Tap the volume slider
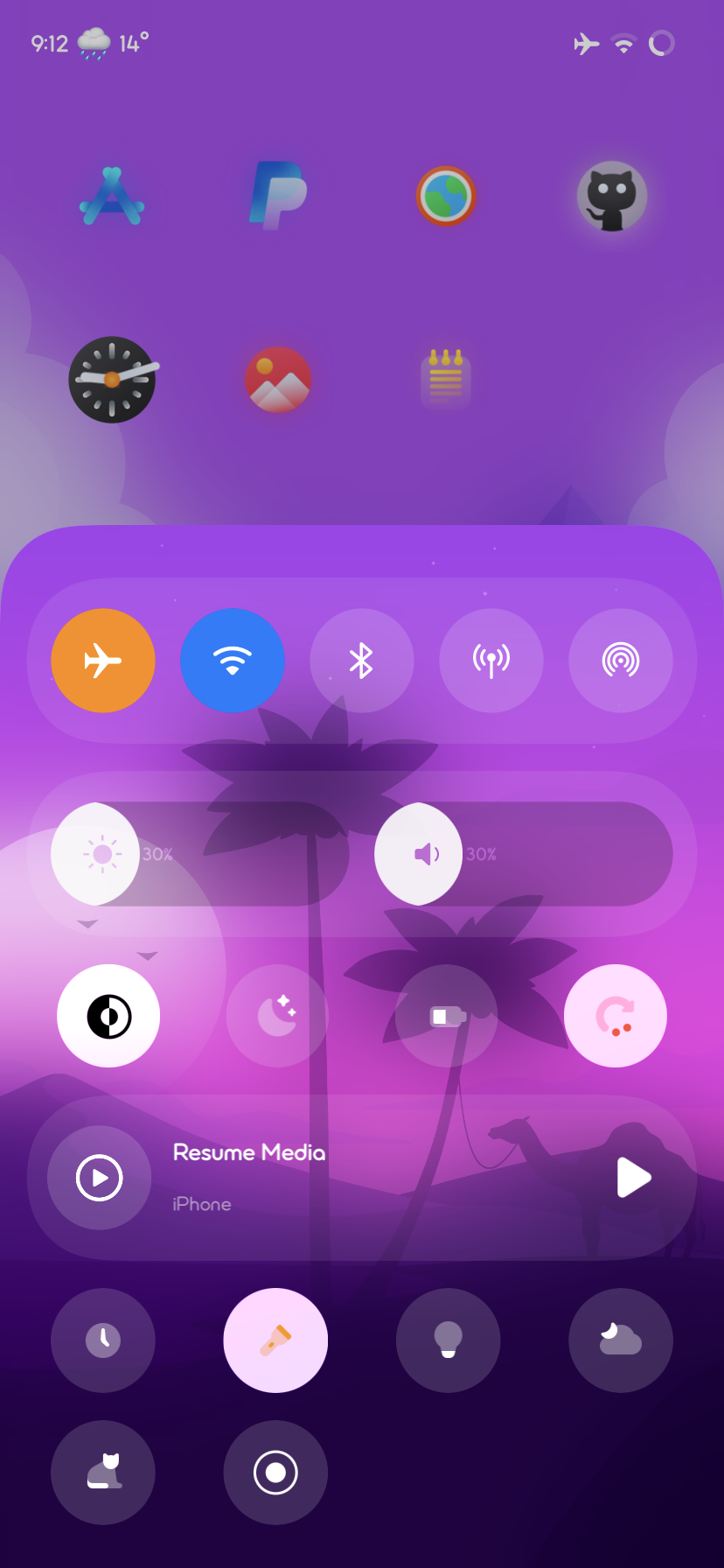724x1568 pixels. point(523,854)
